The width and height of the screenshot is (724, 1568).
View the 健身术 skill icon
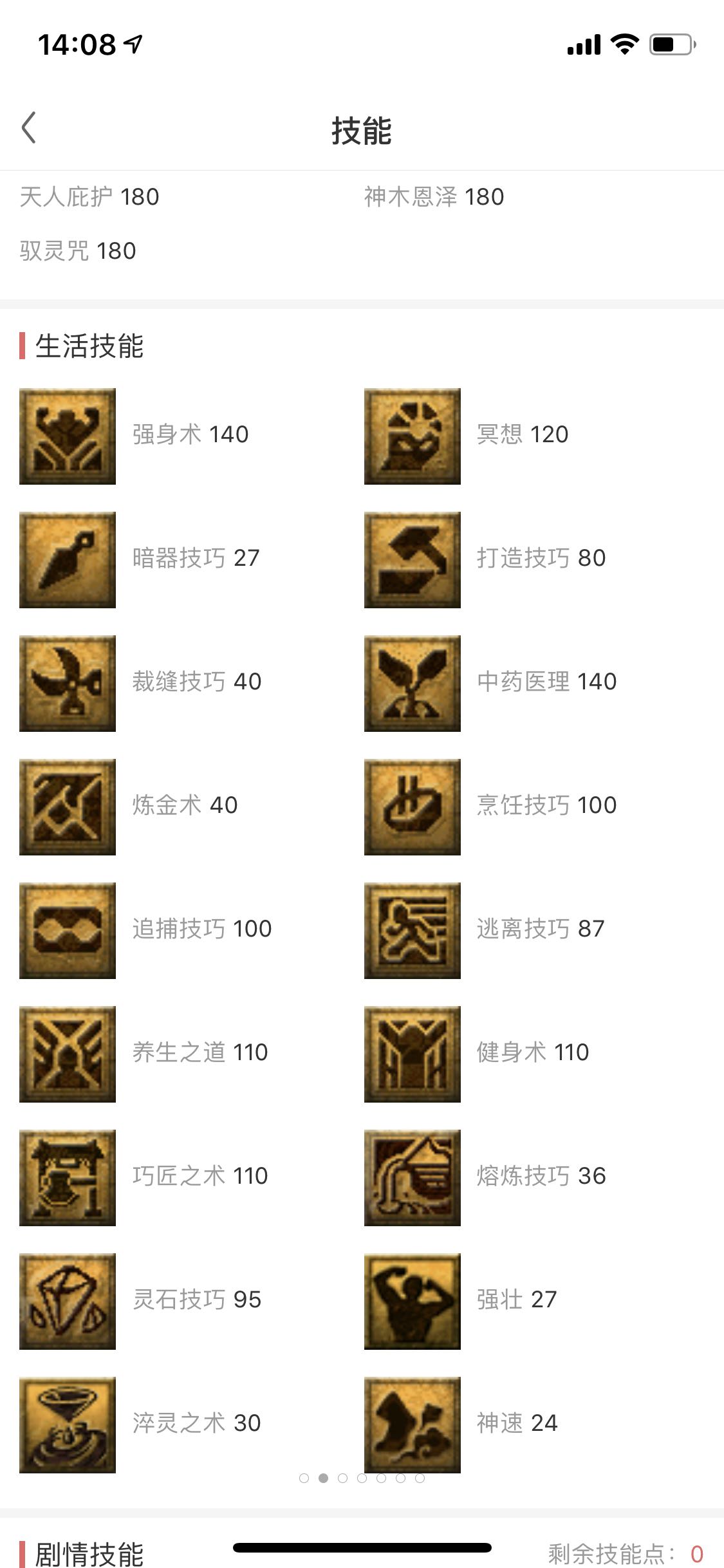[x=413, y=1054]
